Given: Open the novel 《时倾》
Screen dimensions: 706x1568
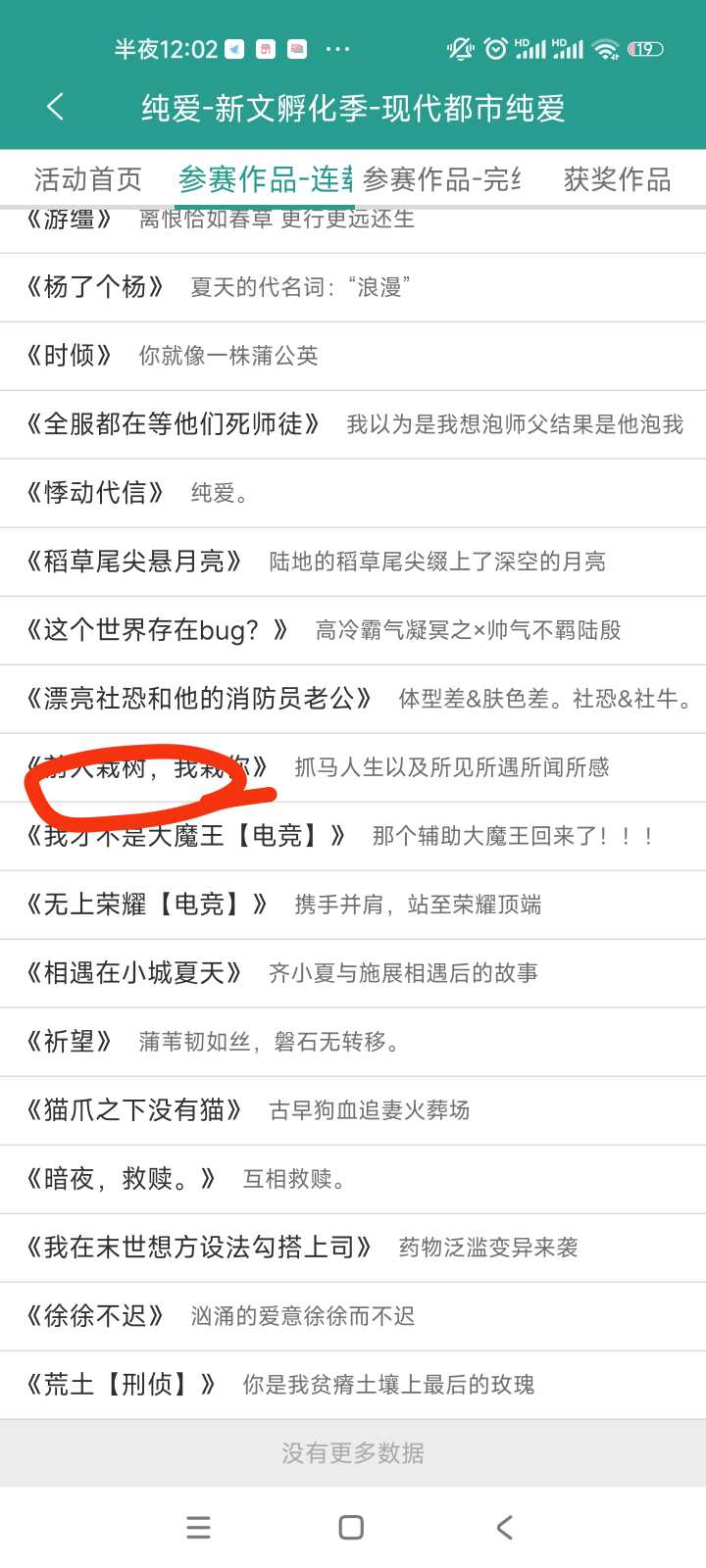Looking at the screenshot, I should click(x=70, y=356).
